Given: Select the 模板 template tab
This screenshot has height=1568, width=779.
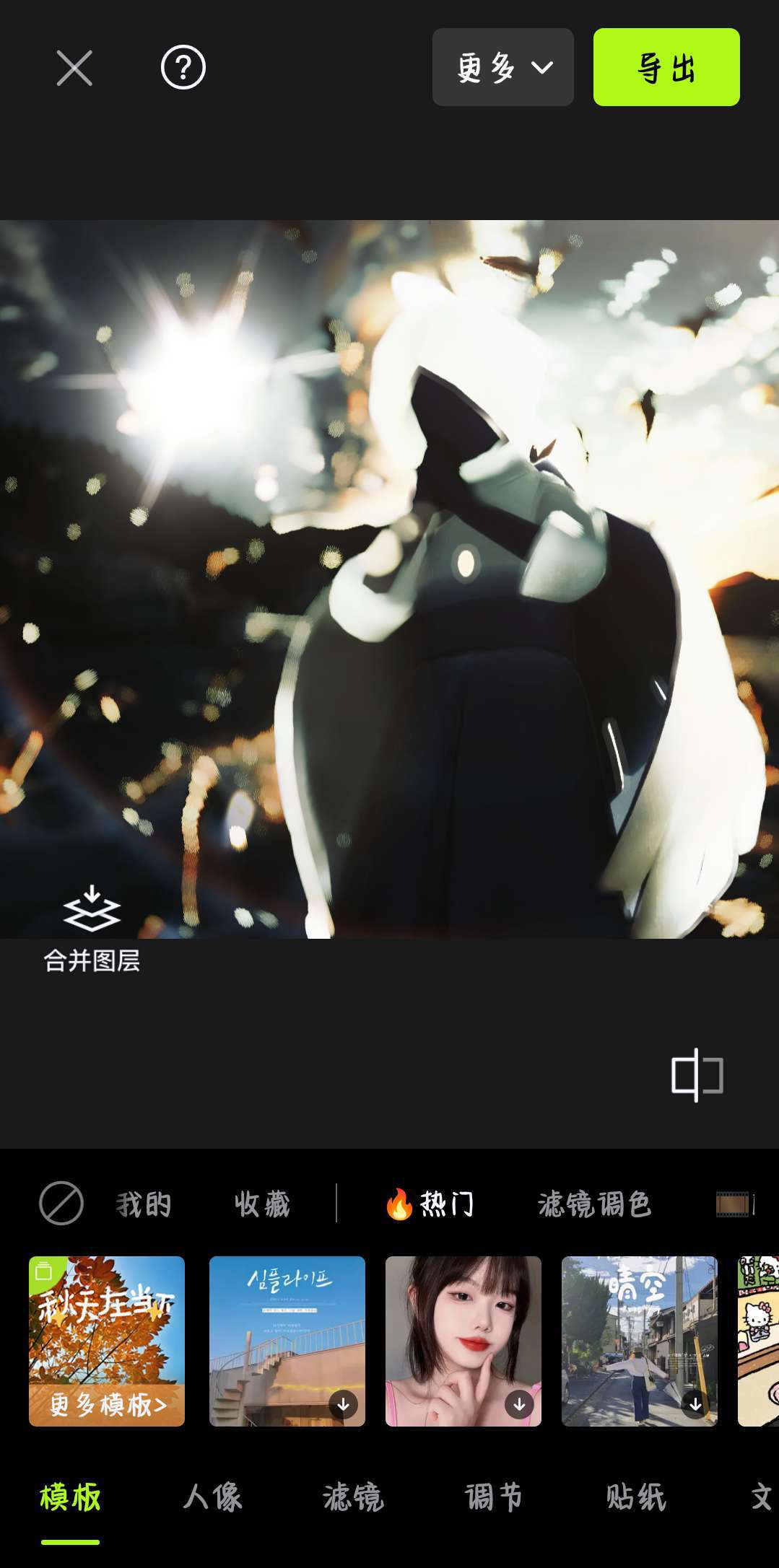Looking at the screenshot, I should click(x=71, y=1497).
